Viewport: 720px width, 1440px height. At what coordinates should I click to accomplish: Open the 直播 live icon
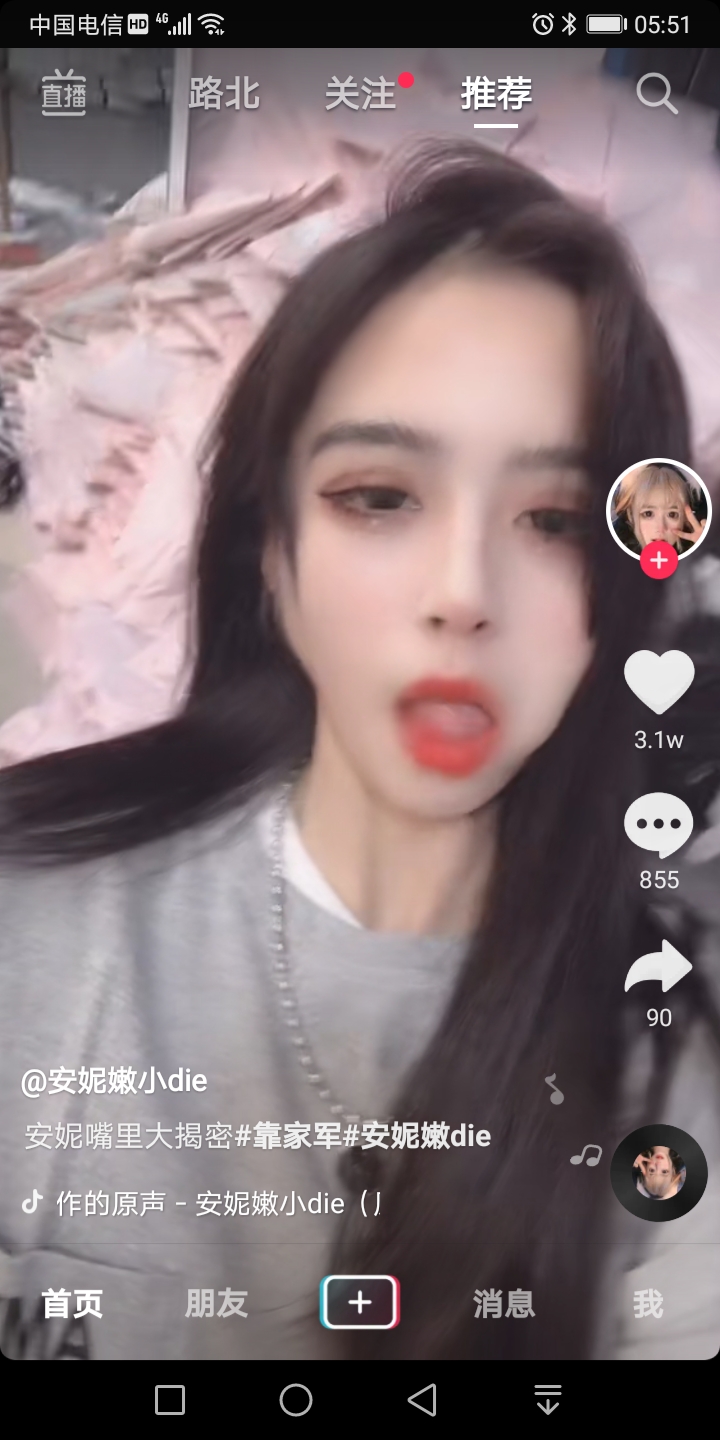pos(63,95)
